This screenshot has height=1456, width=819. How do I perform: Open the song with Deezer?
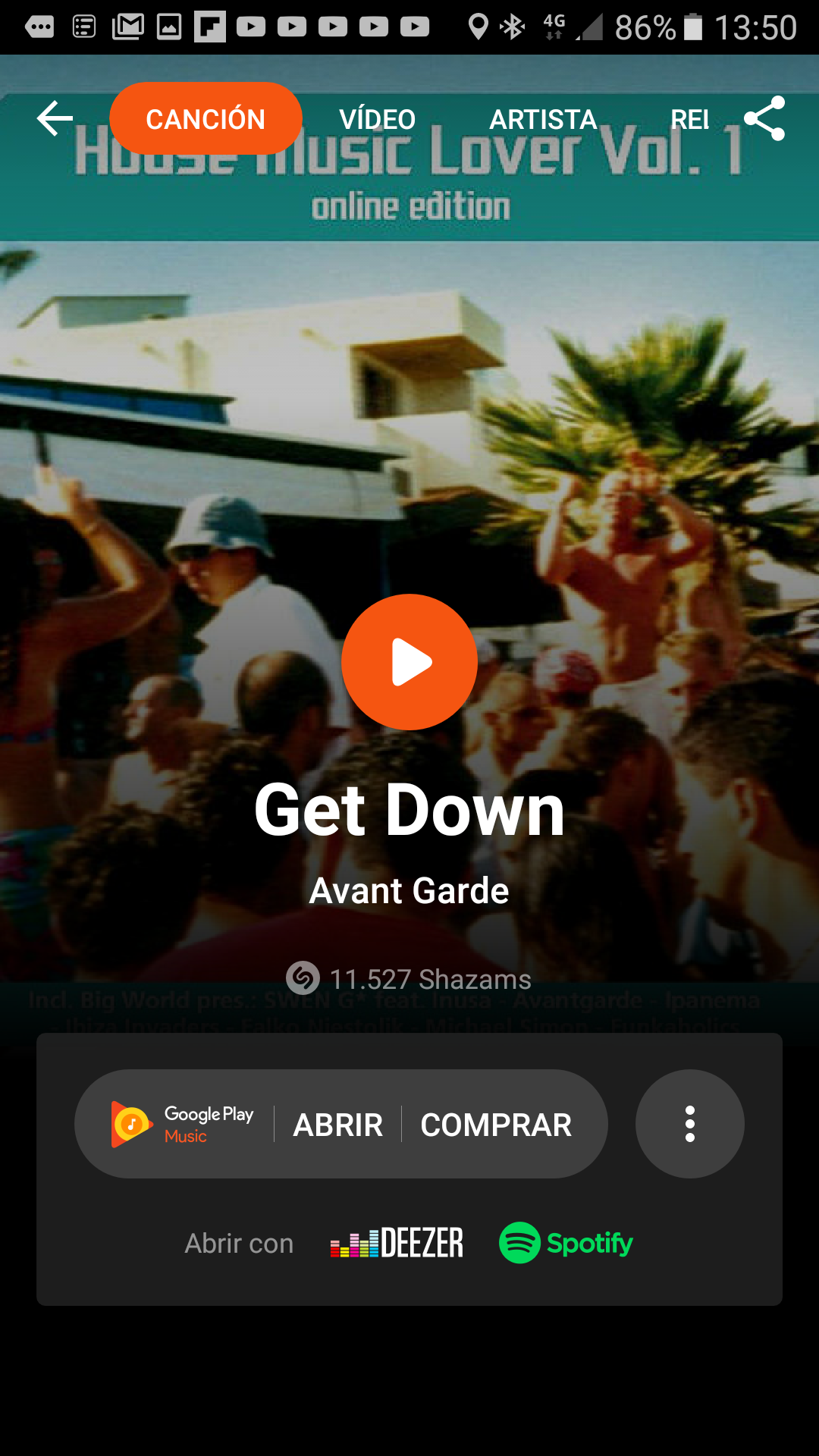coord(397,1243)
